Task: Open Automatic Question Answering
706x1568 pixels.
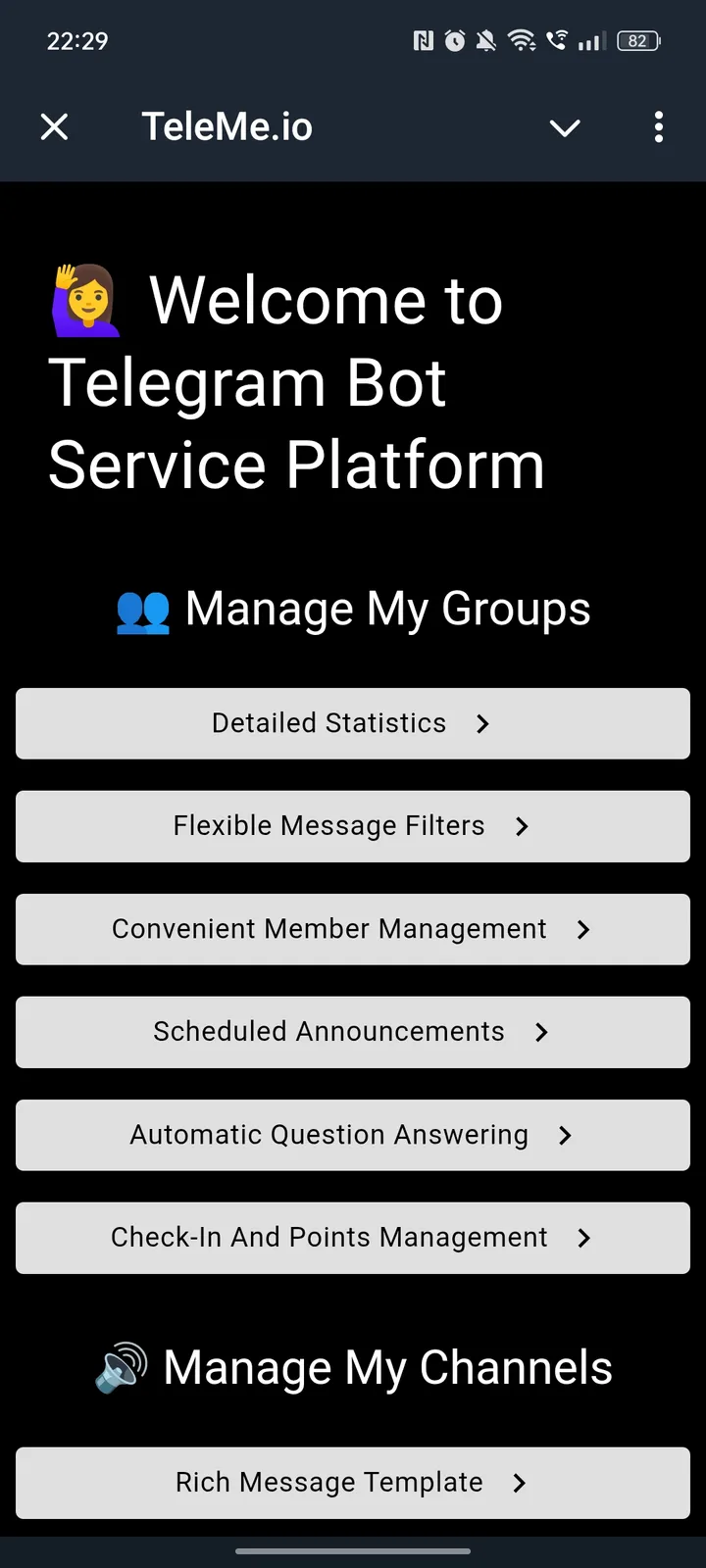Action: 352,1135
